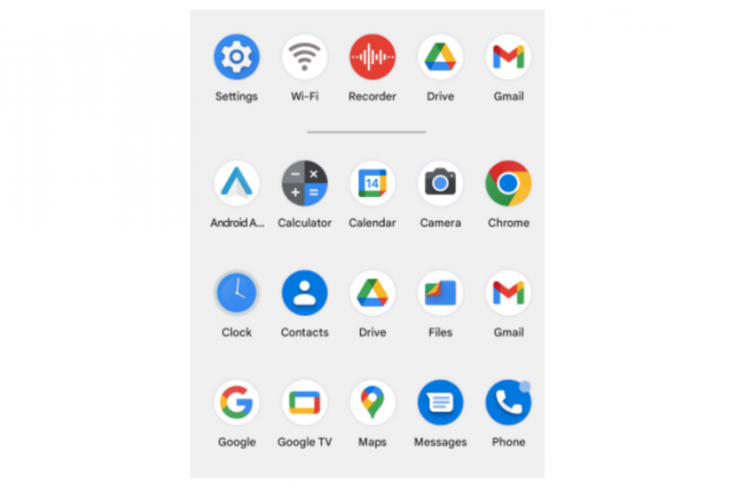Launch the Recorder app
The image size is (741, 486).
pos(372,57)
